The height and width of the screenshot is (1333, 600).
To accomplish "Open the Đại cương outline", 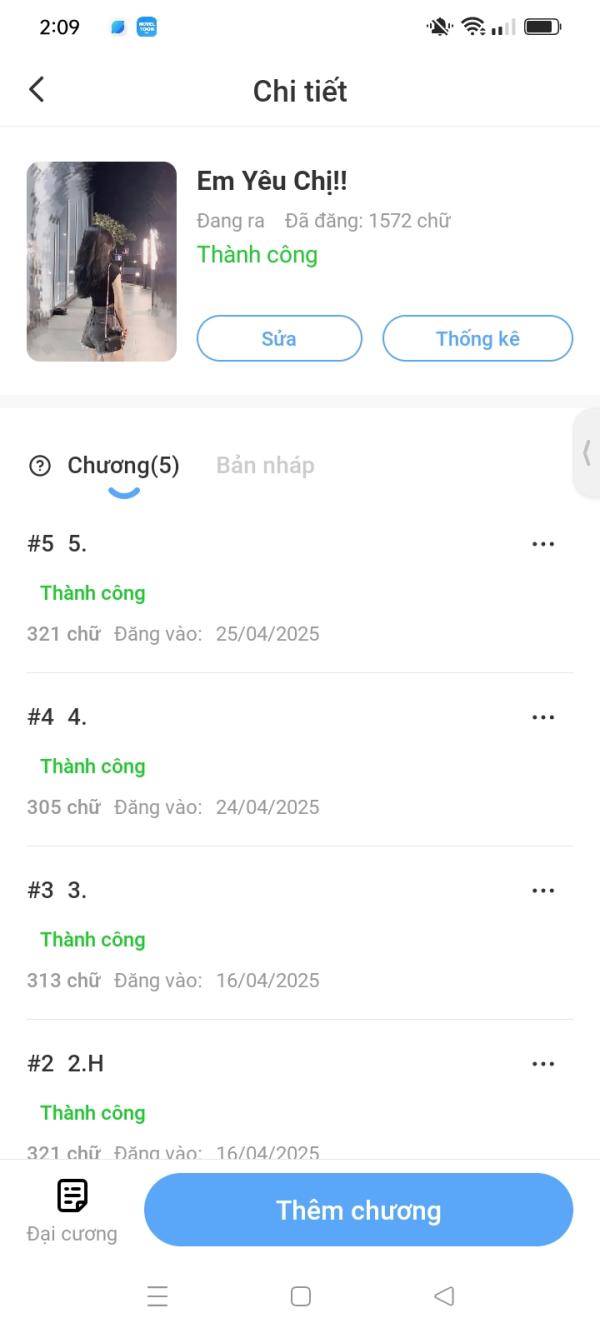I will [72, 1210].
